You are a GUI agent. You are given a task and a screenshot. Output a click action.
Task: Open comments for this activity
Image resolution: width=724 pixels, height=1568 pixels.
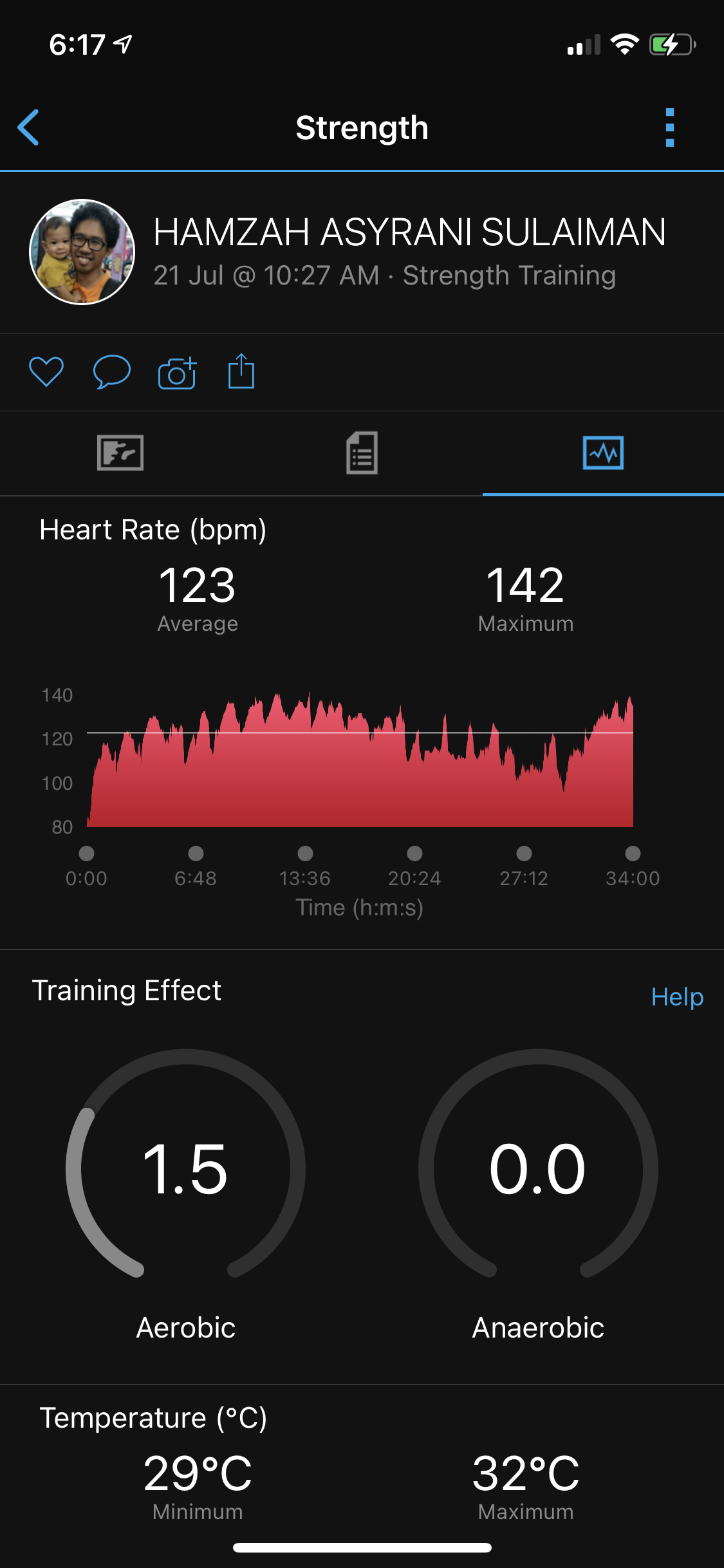[x=112, y=372]
